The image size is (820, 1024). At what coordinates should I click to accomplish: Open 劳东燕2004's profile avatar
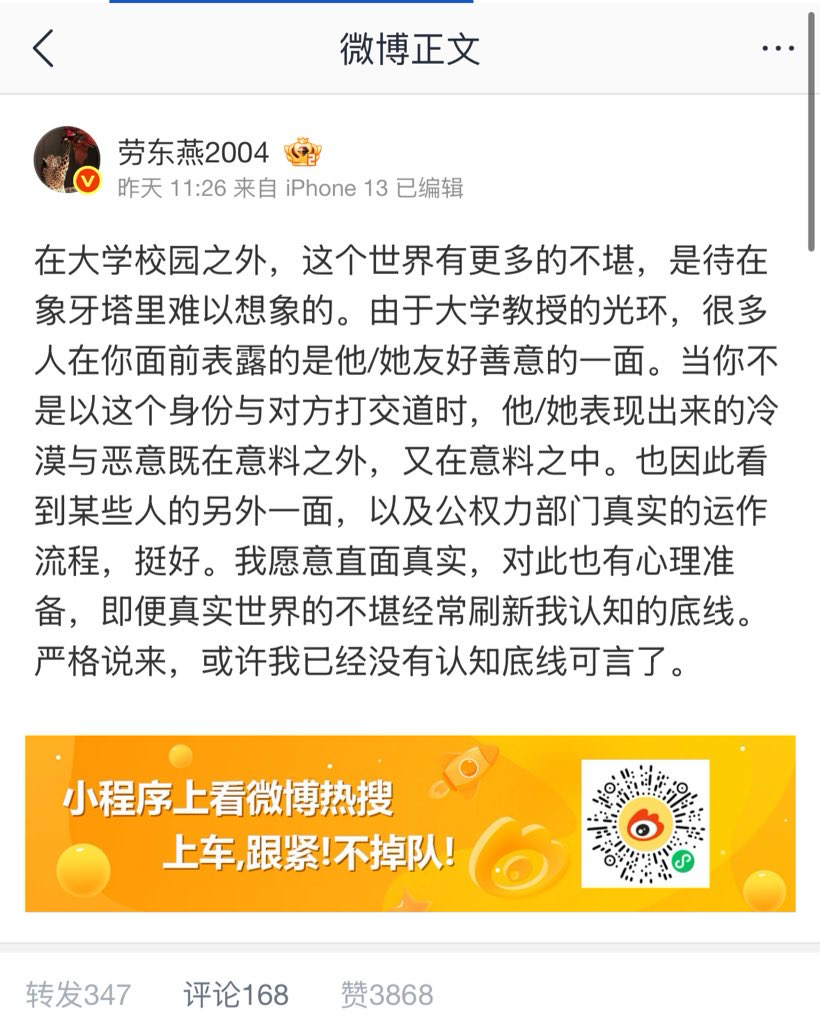click(x=67, y=160)
